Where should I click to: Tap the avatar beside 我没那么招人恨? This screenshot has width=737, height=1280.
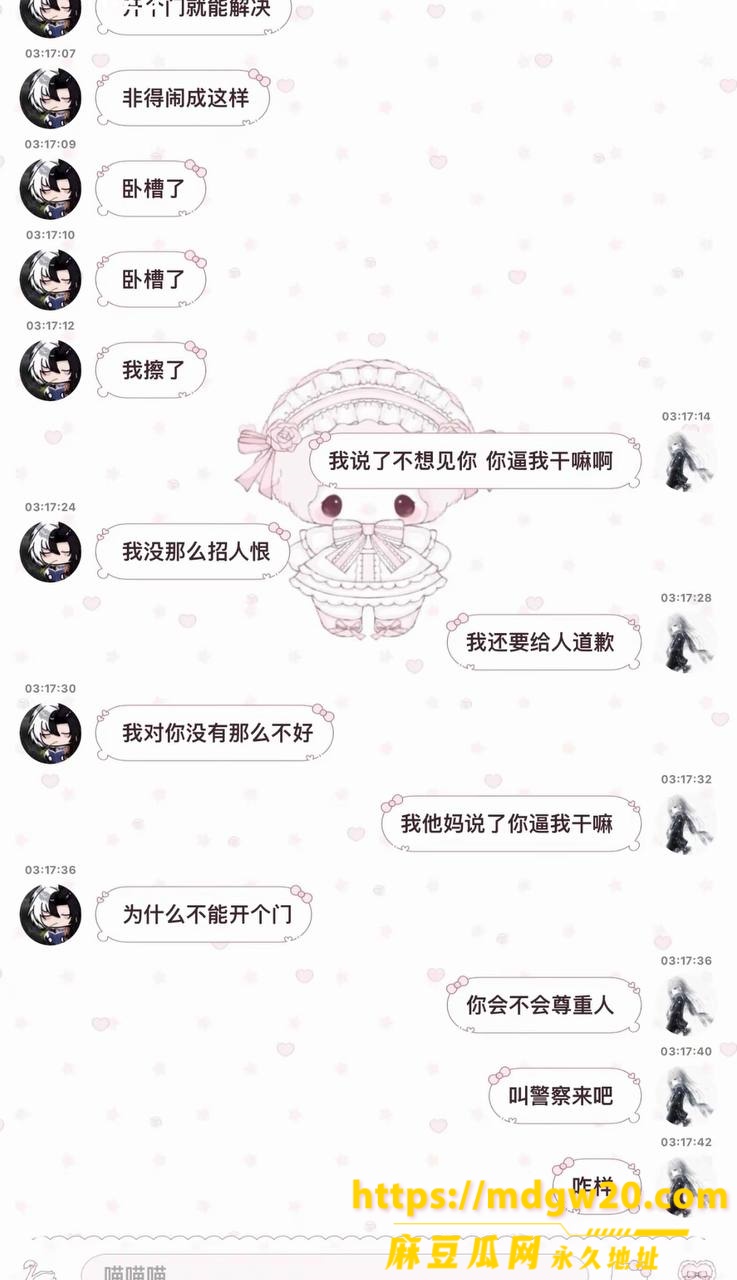click(x=50, y=551)
